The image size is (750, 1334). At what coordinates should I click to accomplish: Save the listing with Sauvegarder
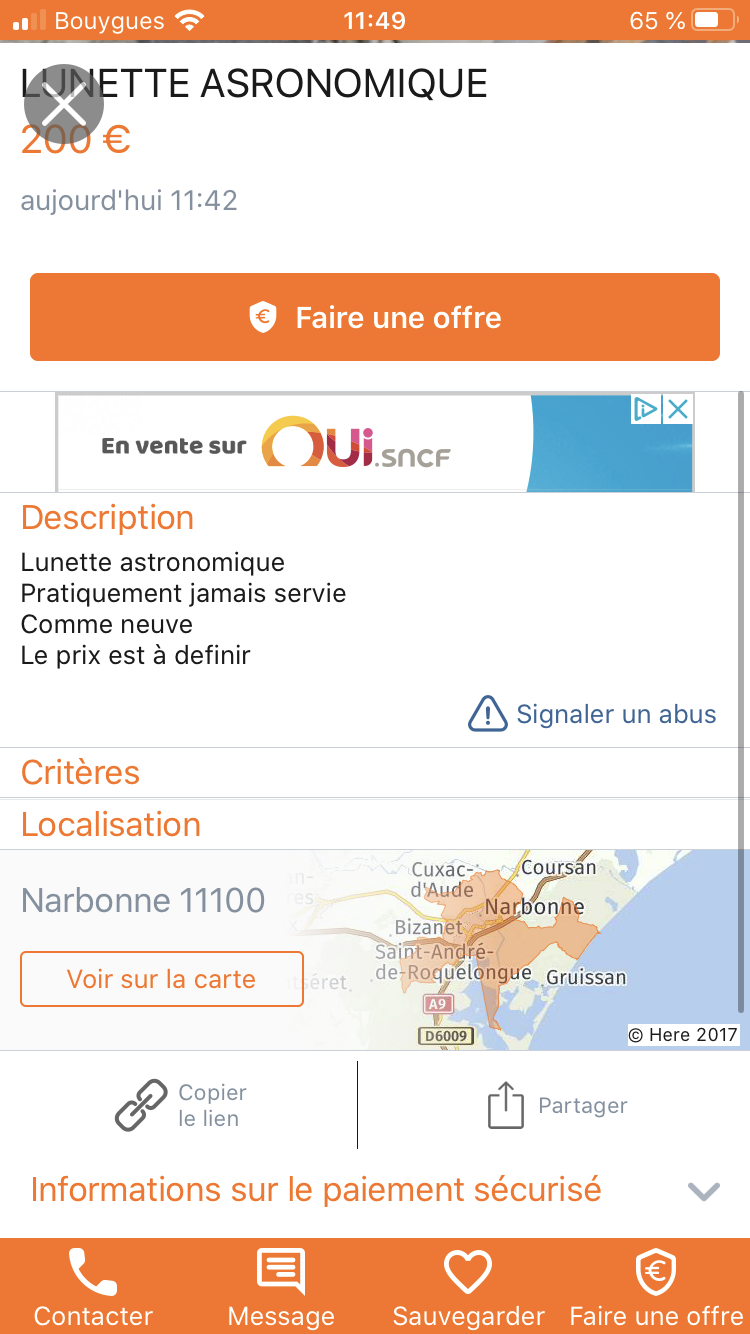[468, 1288]
